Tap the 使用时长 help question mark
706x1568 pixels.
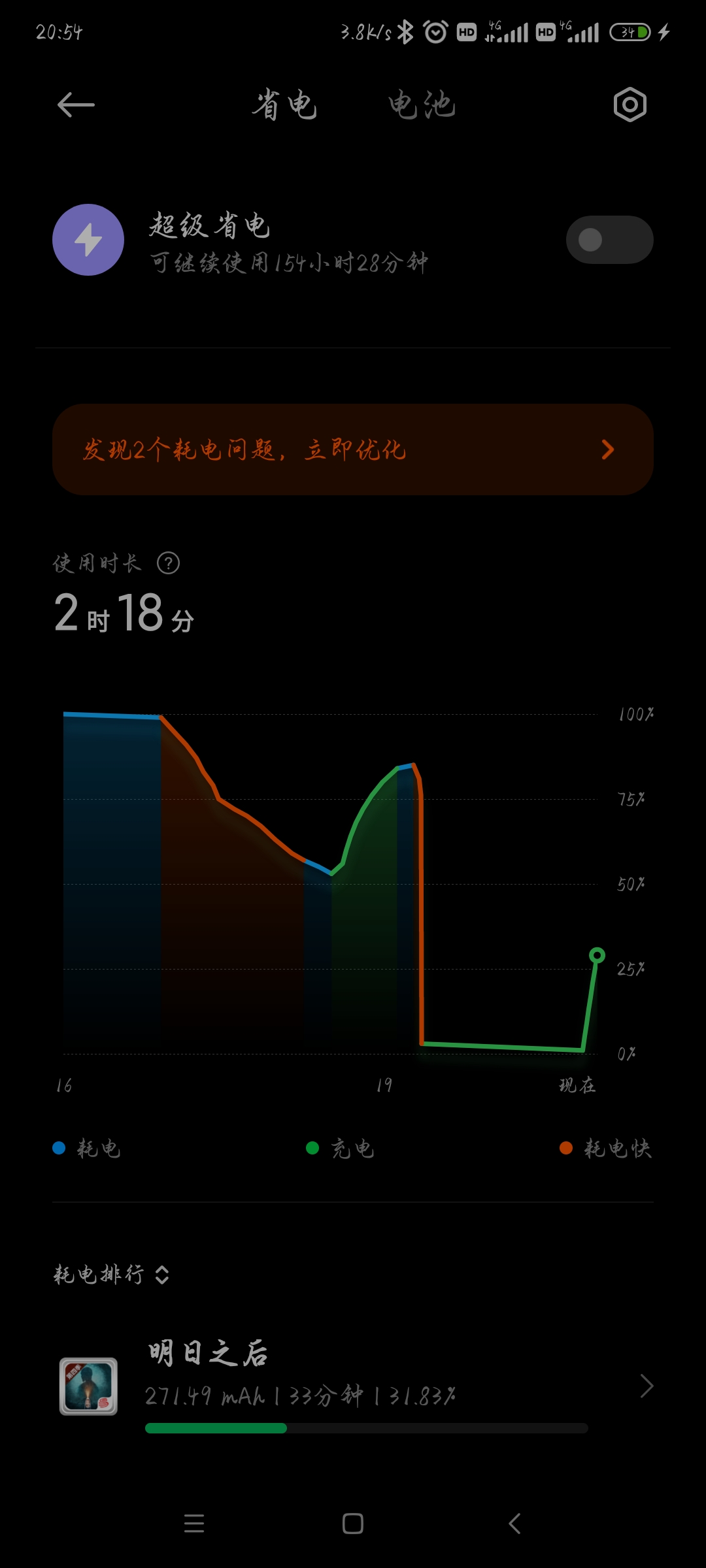(x=168, y=563)
